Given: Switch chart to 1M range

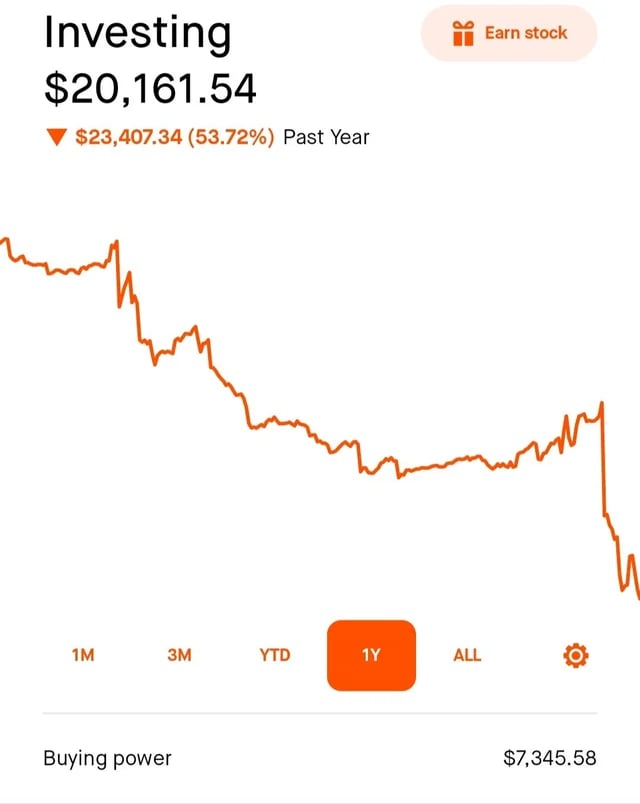Looking at the screenshot, I should (x=83, y=655).
